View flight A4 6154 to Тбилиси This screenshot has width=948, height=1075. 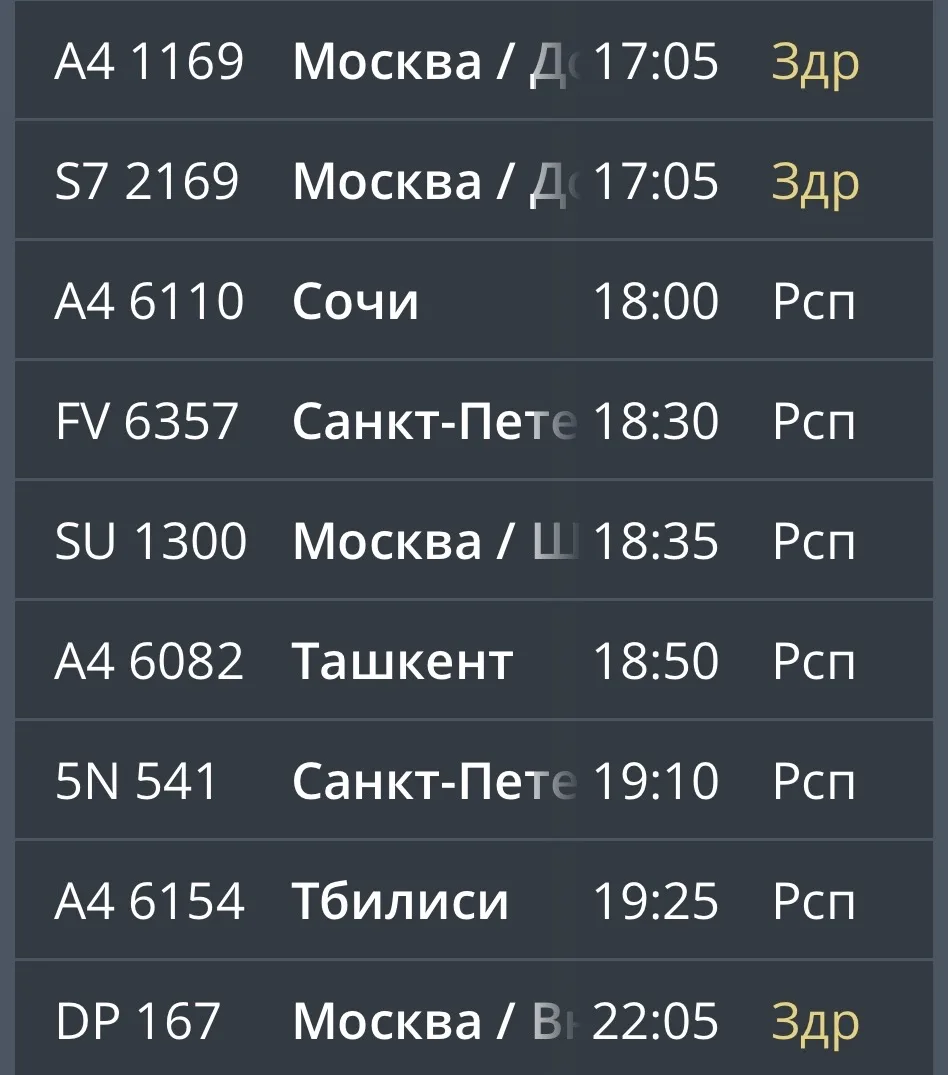[x=474, y=901]
